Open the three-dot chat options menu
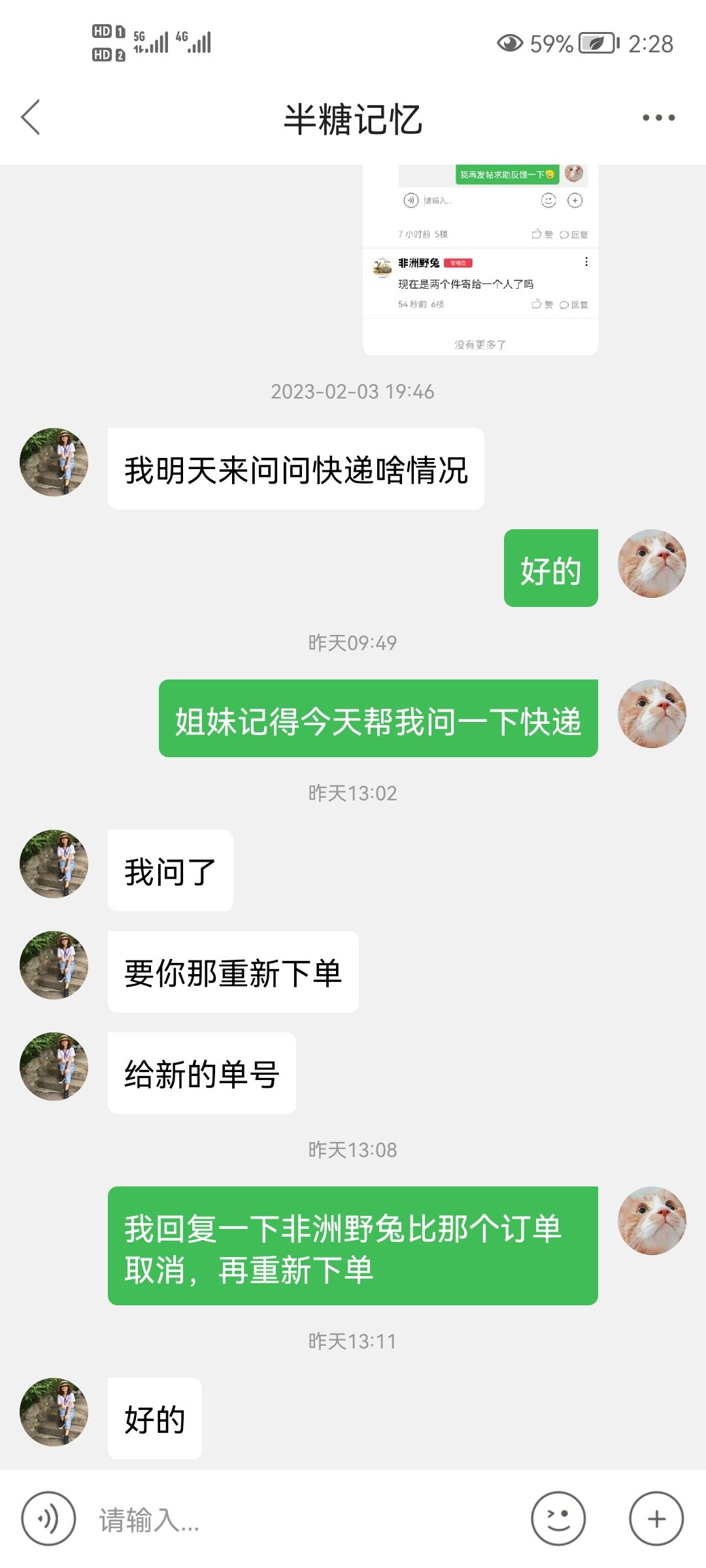Screen dimensions: 706x1568 pyautogui.click(x=658, y=118)
